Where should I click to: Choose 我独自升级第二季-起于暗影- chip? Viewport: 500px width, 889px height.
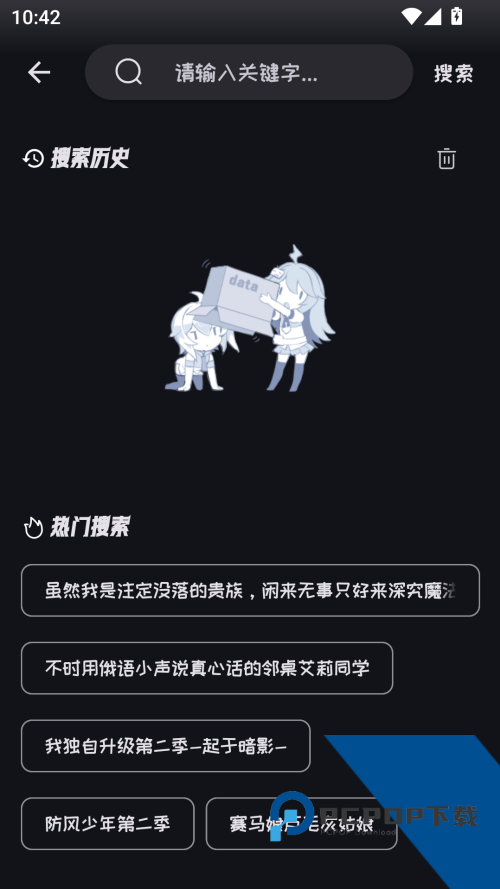166,746
